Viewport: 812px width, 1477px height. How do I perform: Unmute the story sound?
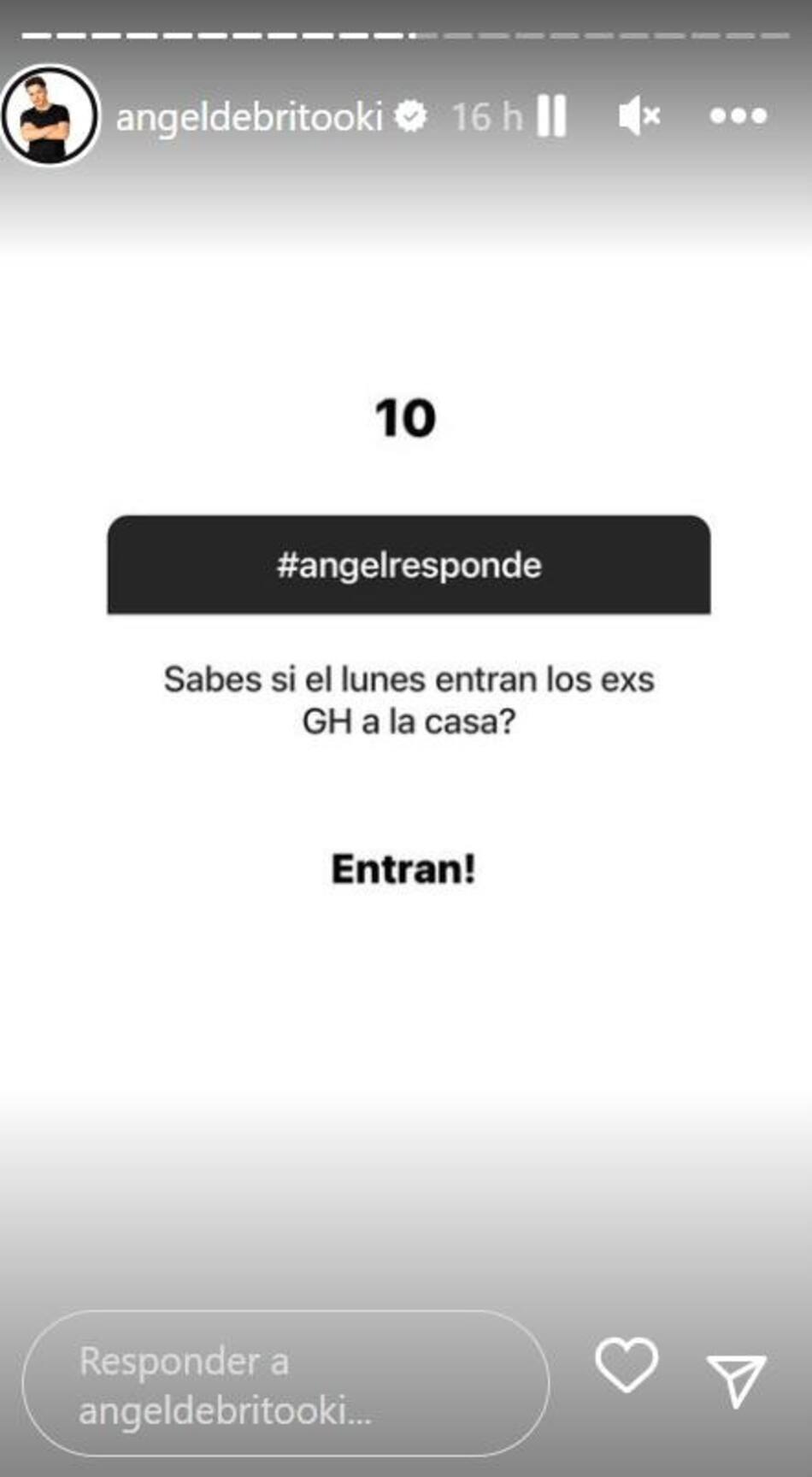638,115
